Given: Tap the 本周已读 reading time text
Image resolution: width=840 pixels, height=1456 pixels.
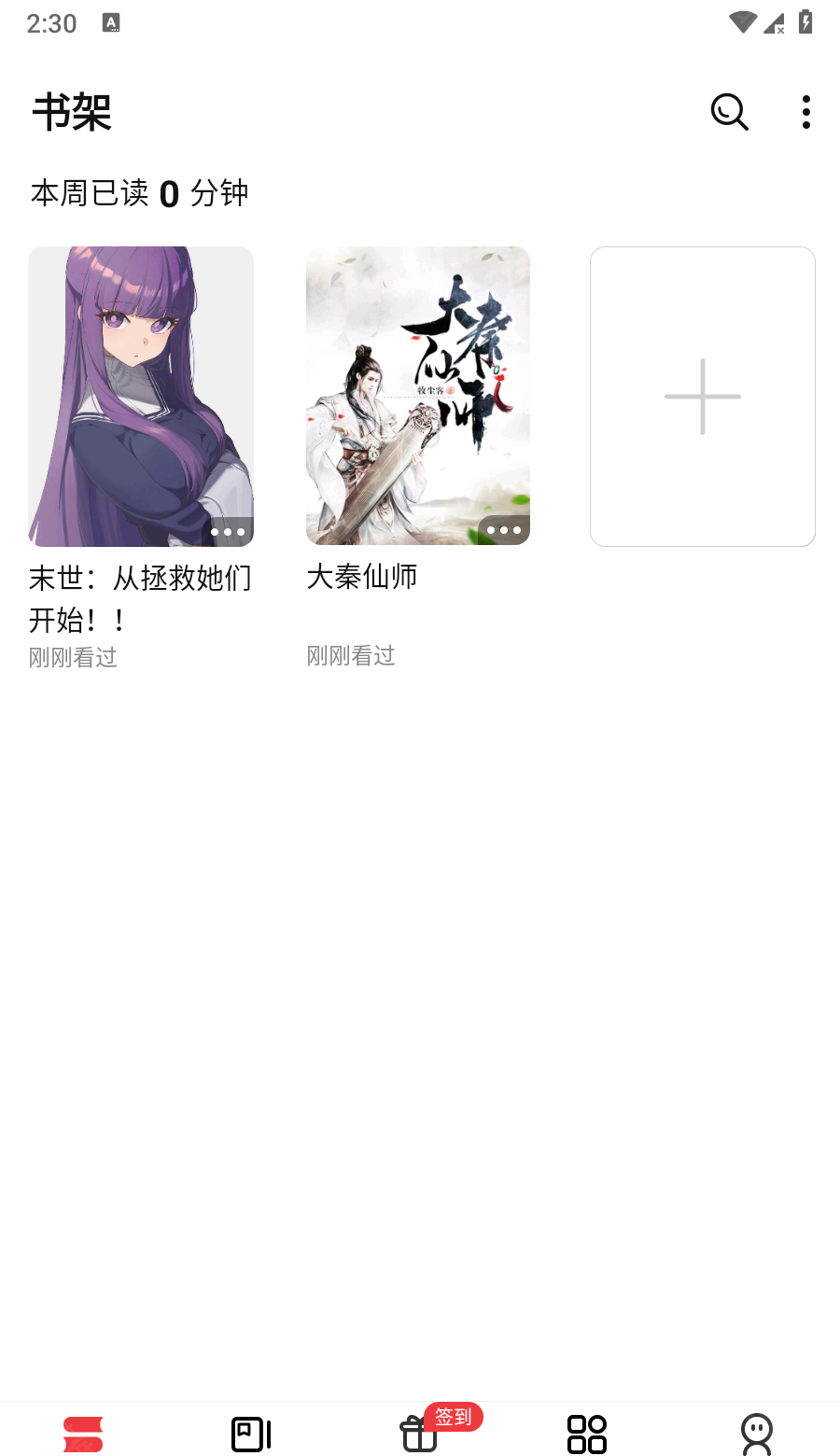Looking at the screenshot, I should point(138,192).
